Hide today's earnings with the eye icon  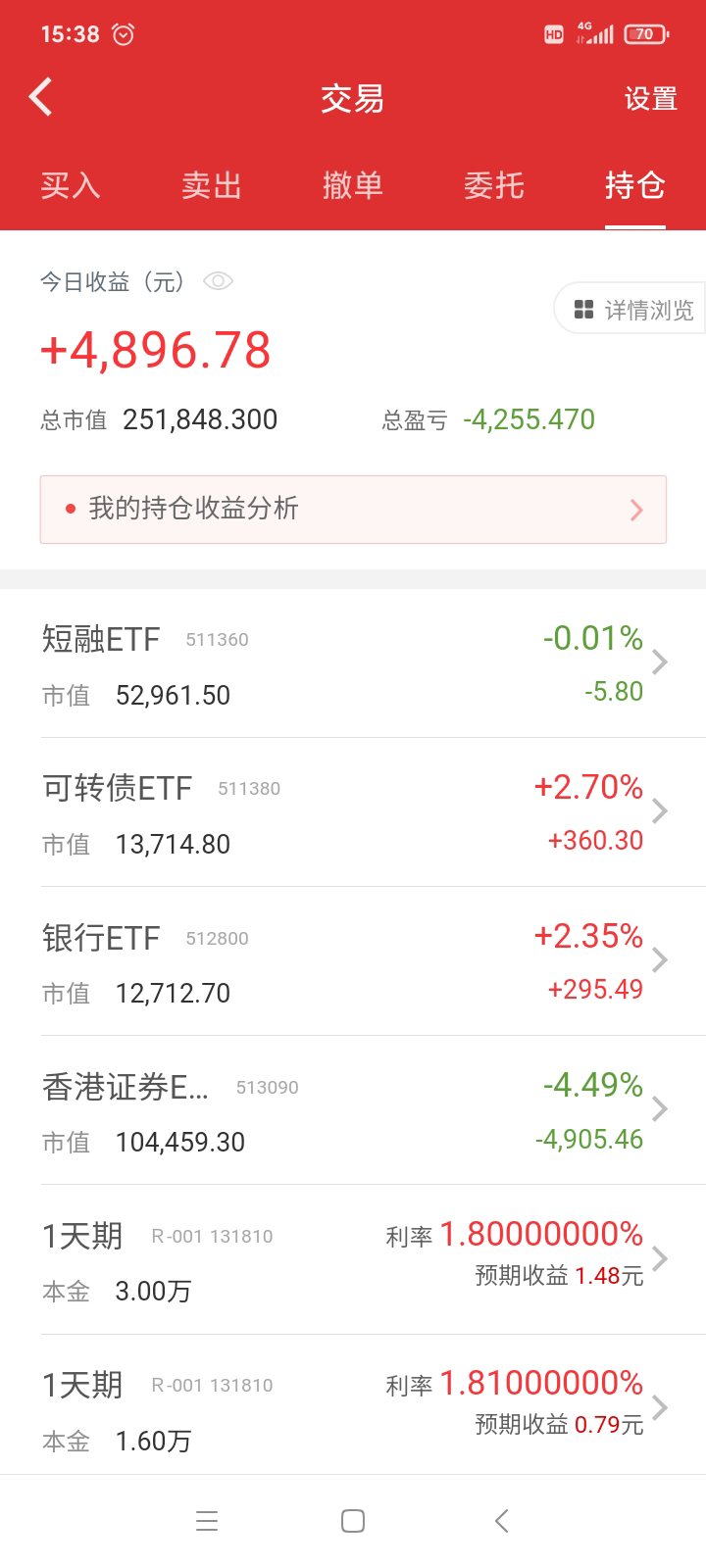tap(218, 282)
